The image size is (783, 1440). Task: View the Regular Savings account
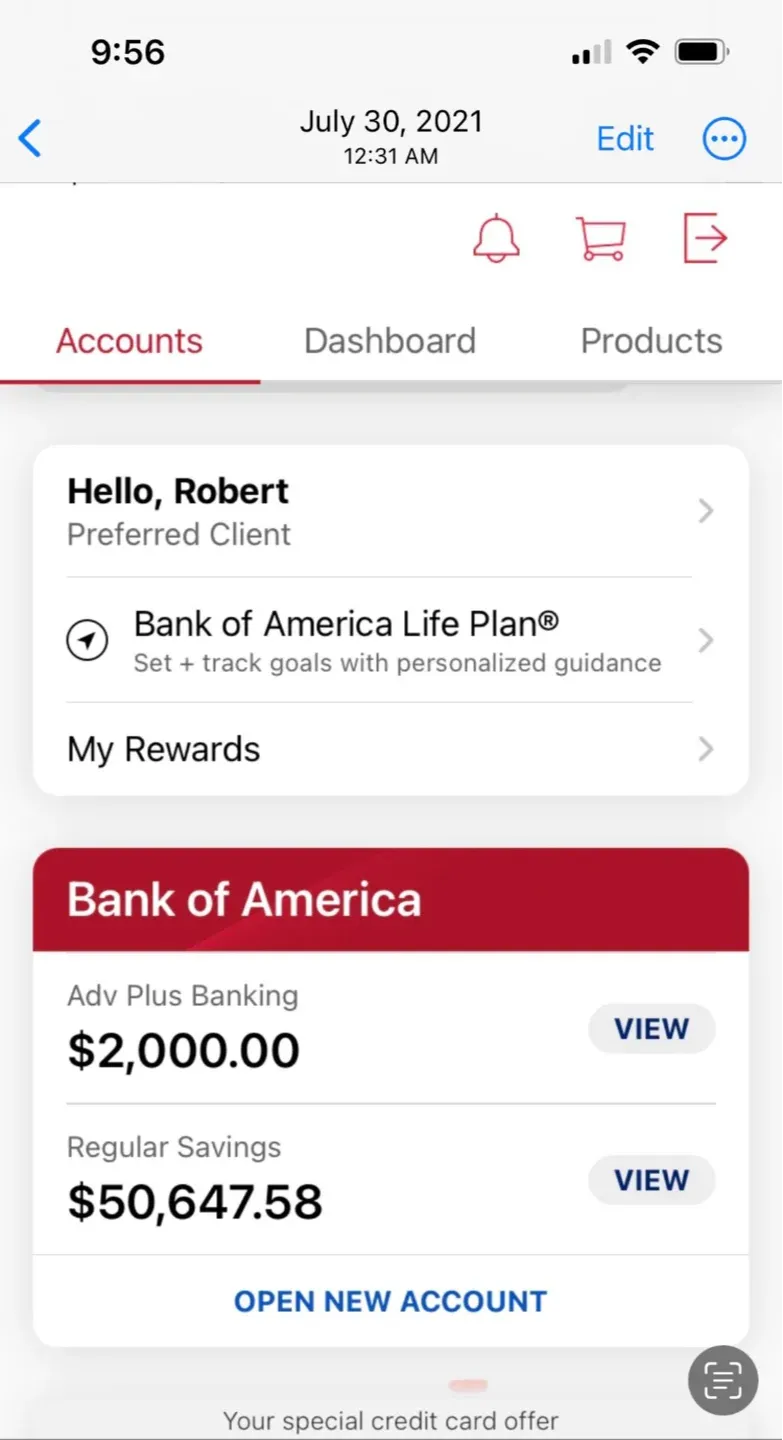651,1180
